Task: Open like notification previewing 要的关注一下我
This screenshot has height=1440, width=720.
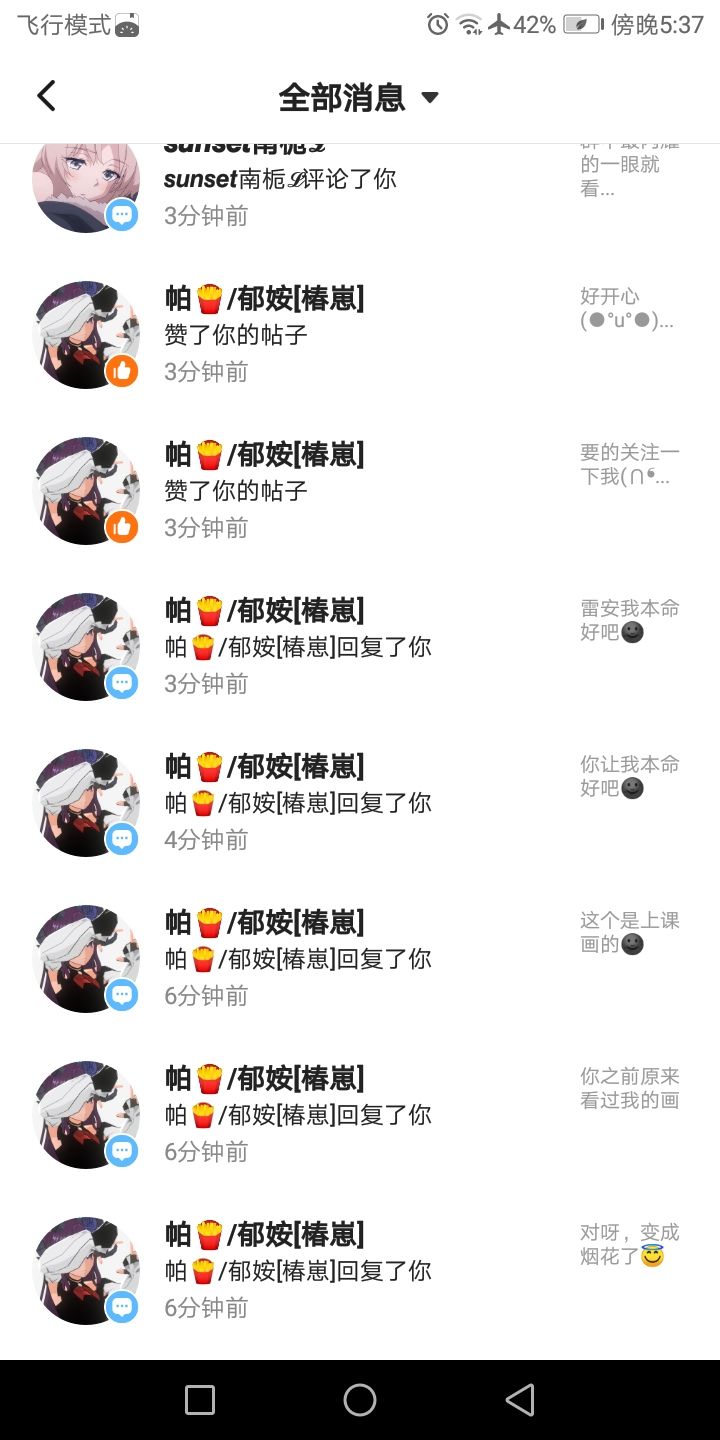Action: tap(360, 491)
